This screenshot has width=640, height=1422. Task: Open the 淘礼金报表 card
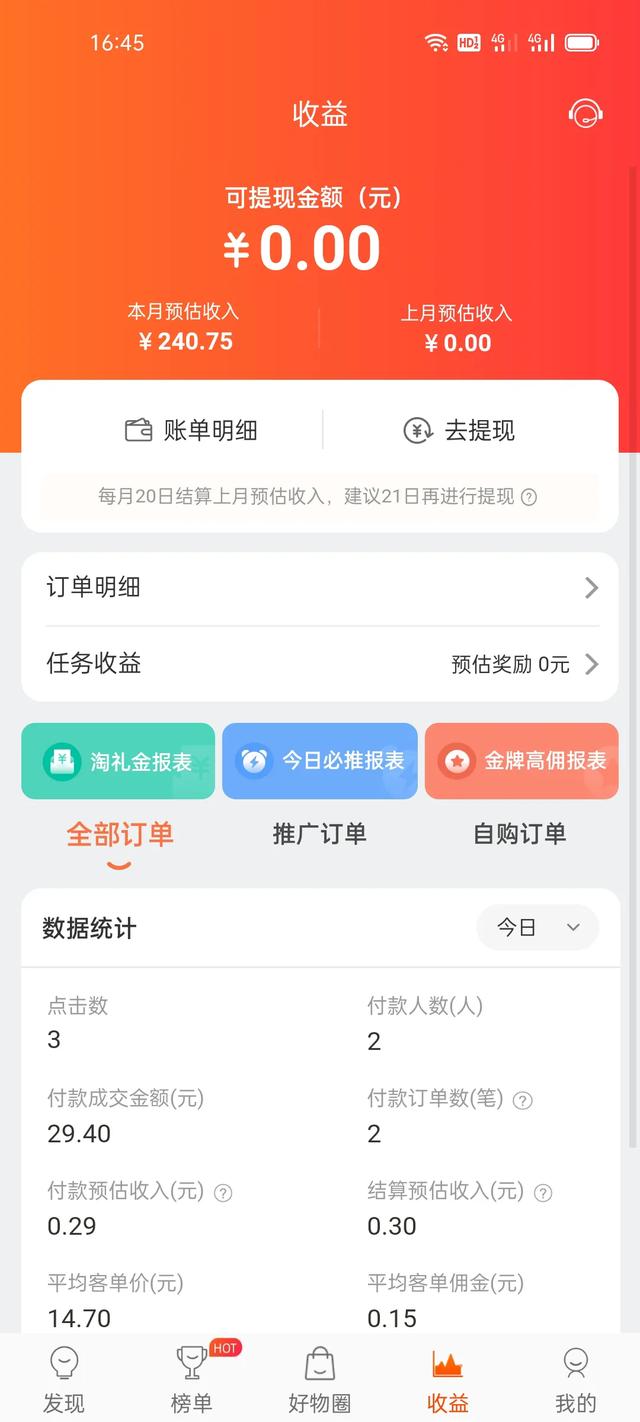click(118, 761)
